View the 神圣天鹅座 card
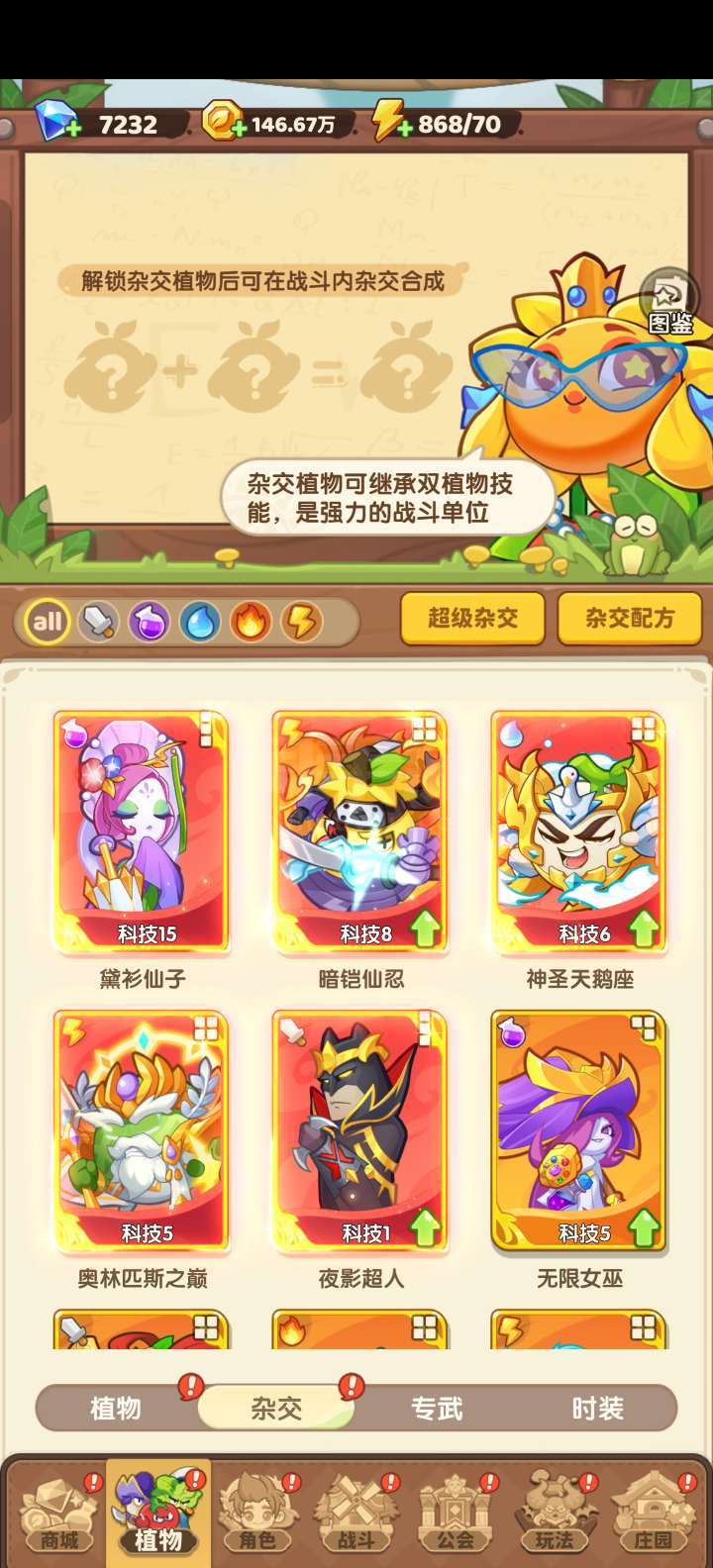 pyautogui.click(x=579, y=833)
